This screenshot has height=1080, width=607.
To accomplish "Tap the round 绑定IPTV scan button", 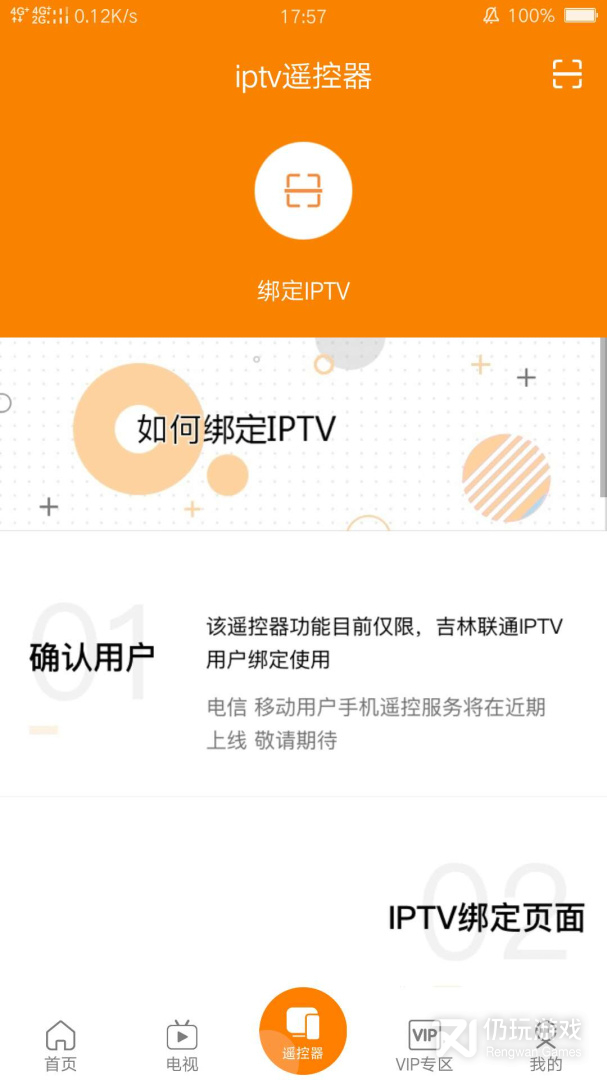I will point(303,191).
